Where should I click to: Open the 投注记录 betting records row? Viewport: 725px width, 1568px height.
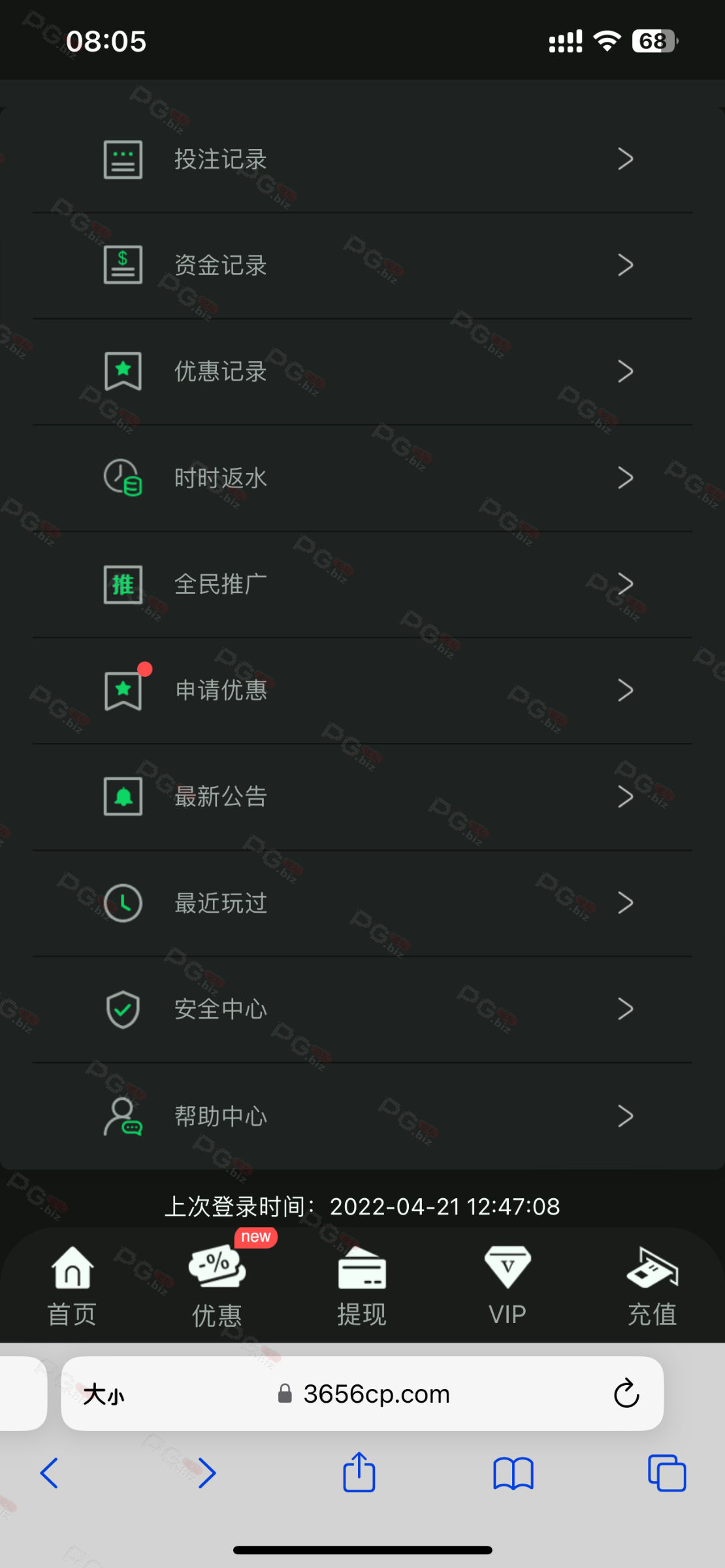[x=362, y=159]
